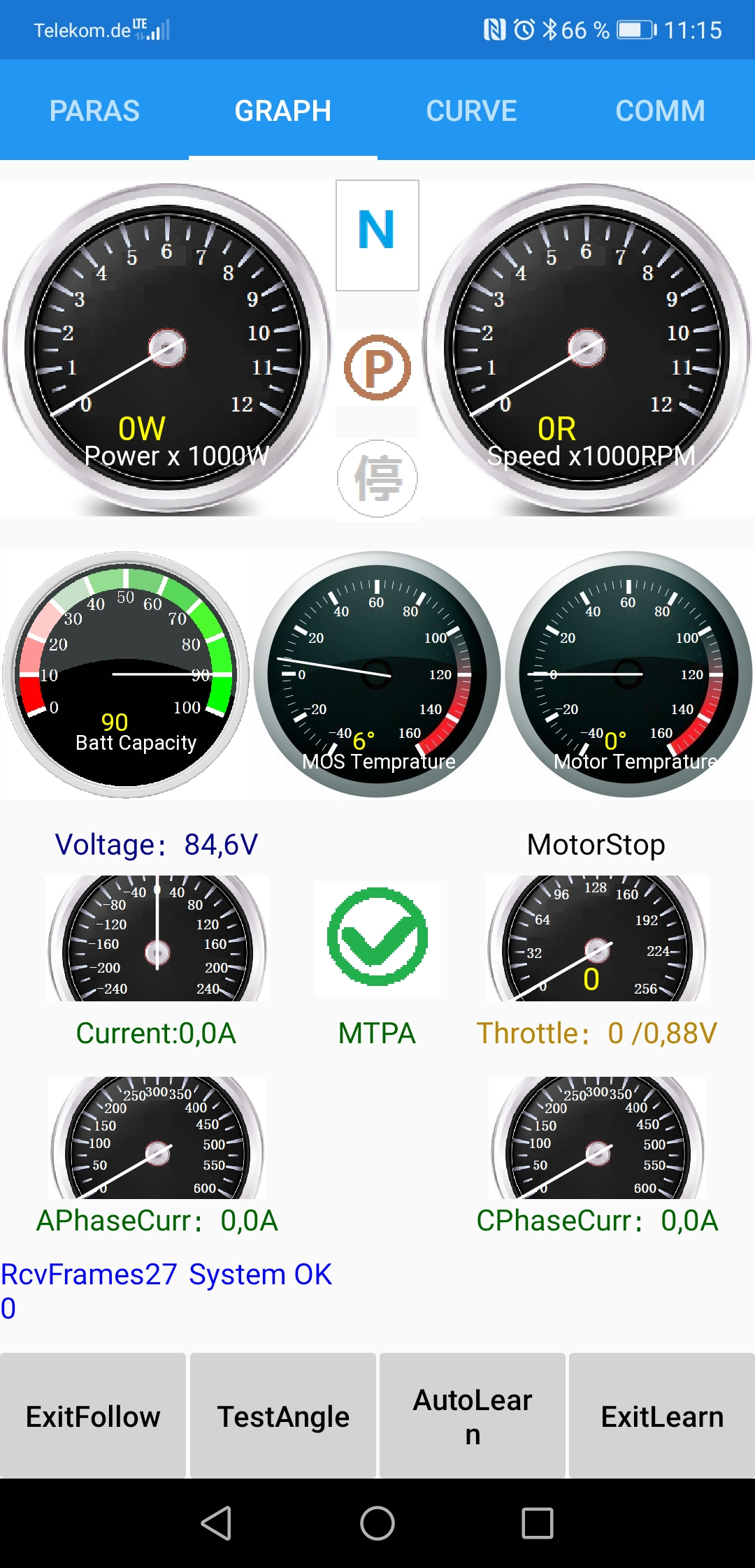Viewport: 755px width, 1568px height.
Task: Go to the home screen
Action: point(377,1523)
